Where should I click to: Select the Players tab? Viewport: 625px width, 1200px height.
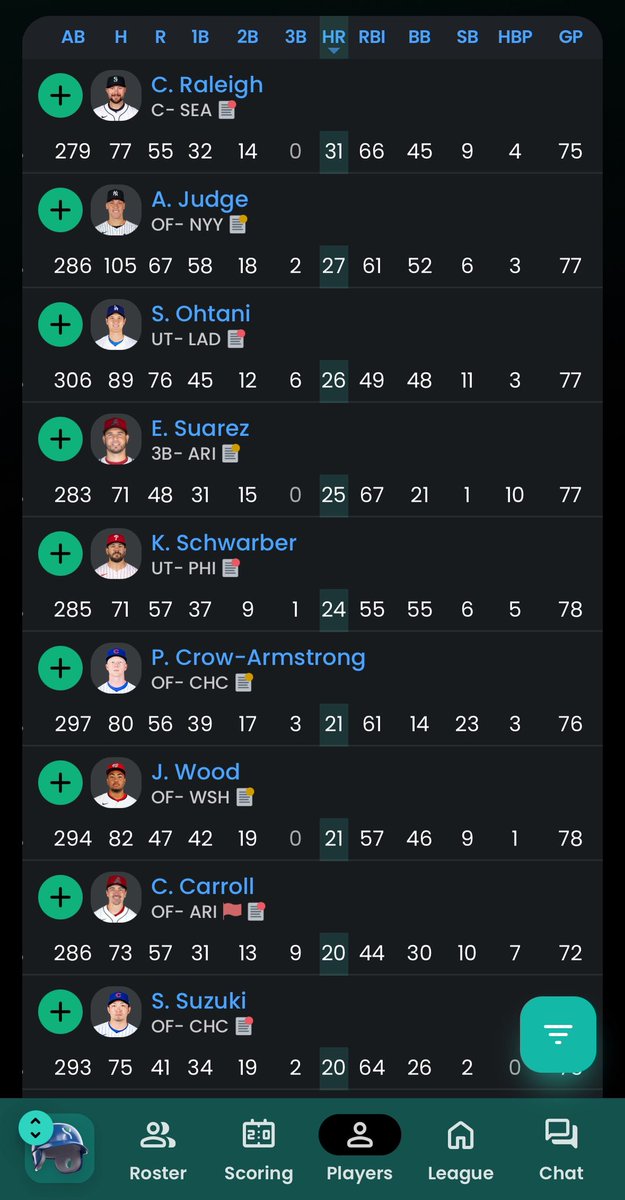coord(359,1152)
